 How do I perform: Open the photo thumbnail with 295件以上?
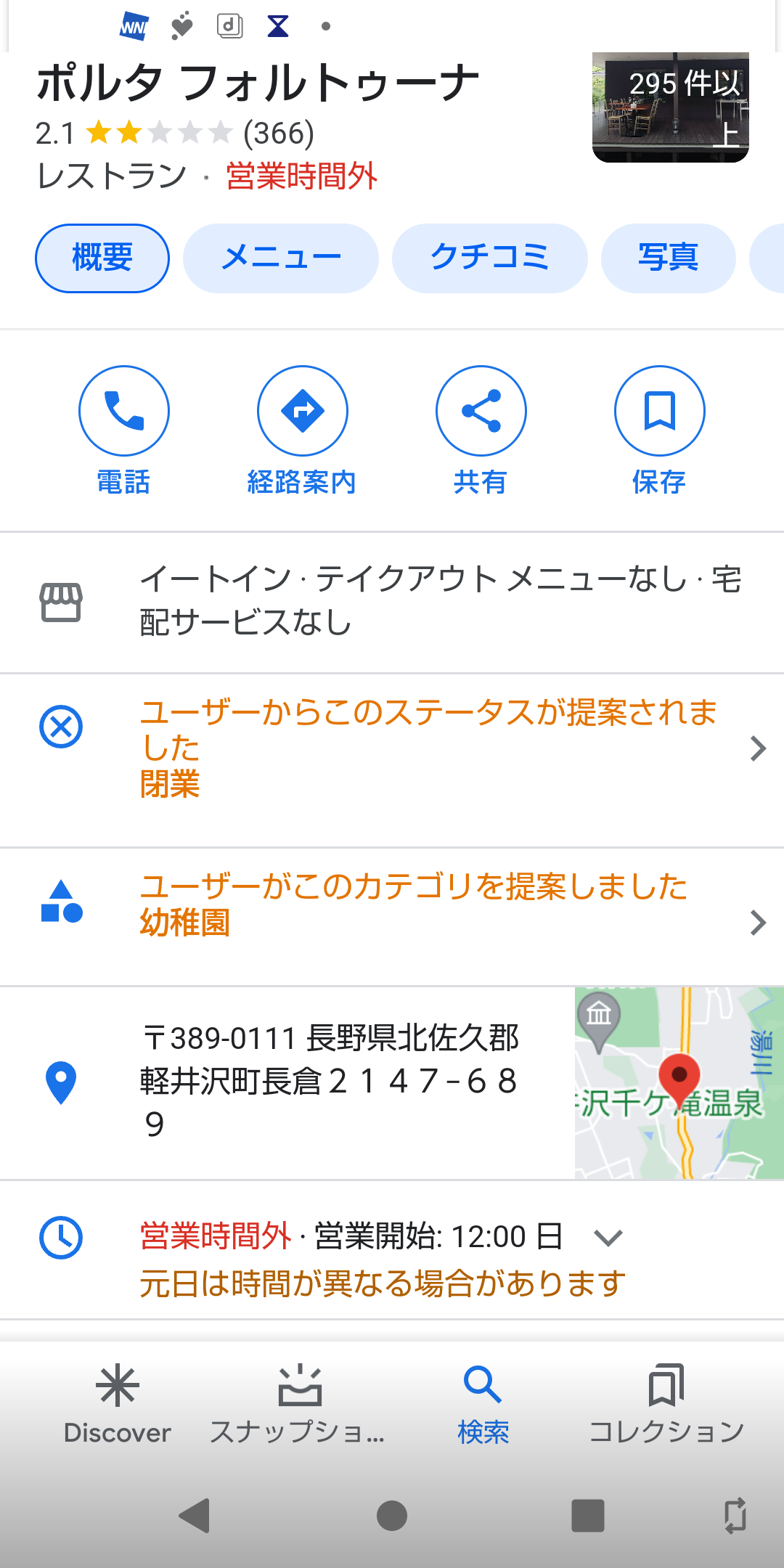tap(670, 107)
